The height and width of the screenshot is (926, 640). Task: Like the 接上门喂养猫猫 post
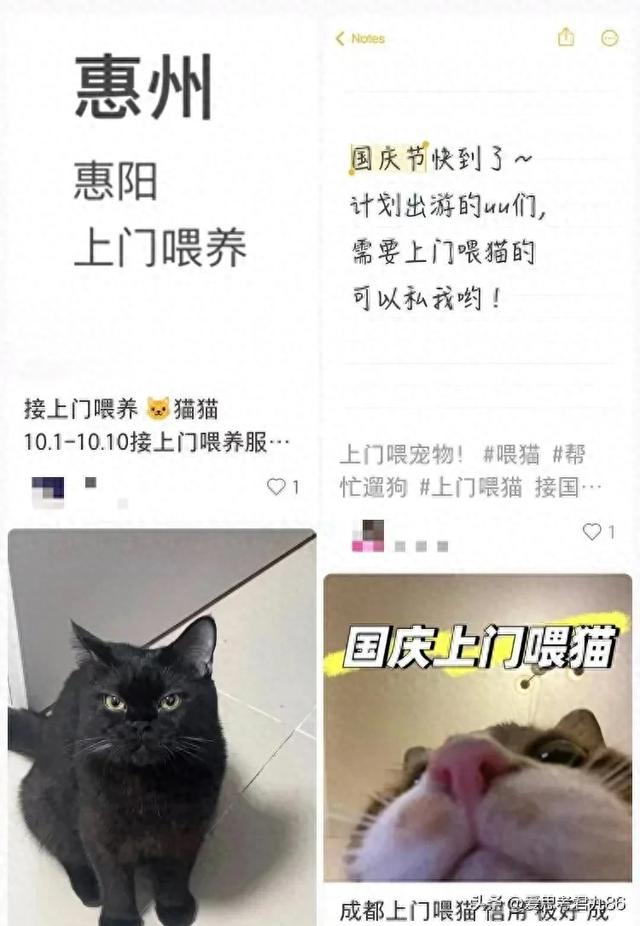(x=277, y=487)
